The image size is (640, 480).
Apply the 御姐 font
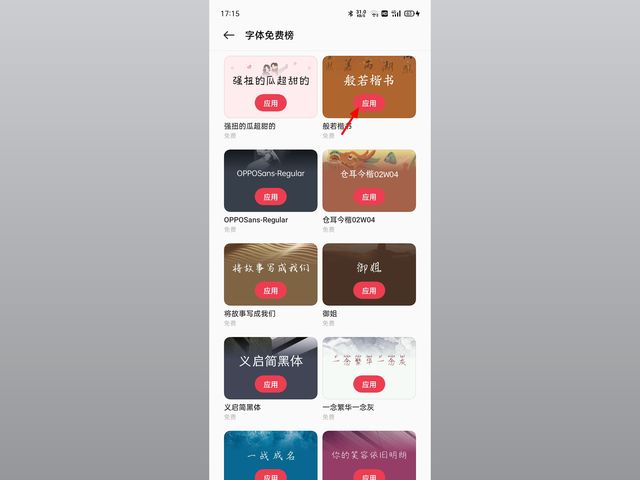pos(369,291)
